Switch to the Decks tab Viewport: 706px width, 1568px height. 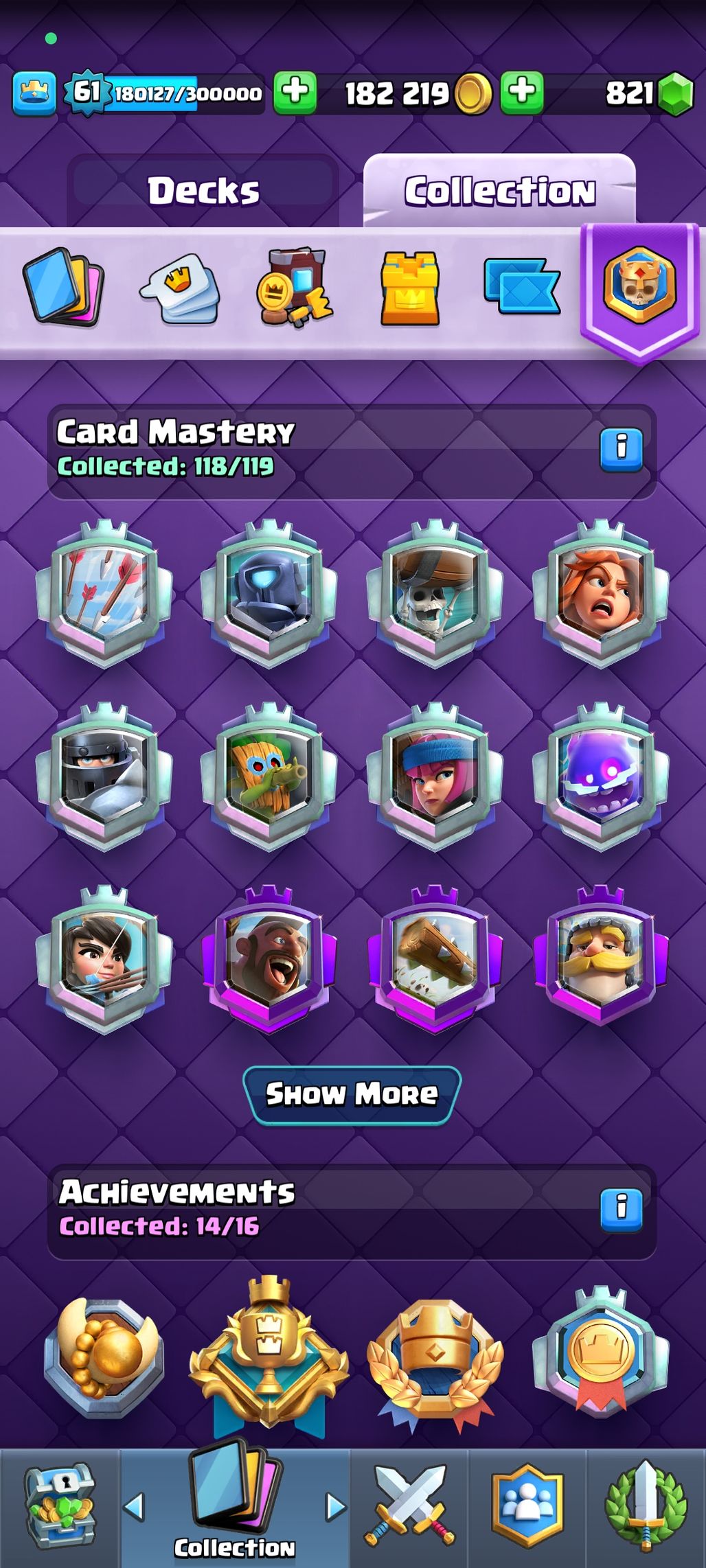[203, 191]
